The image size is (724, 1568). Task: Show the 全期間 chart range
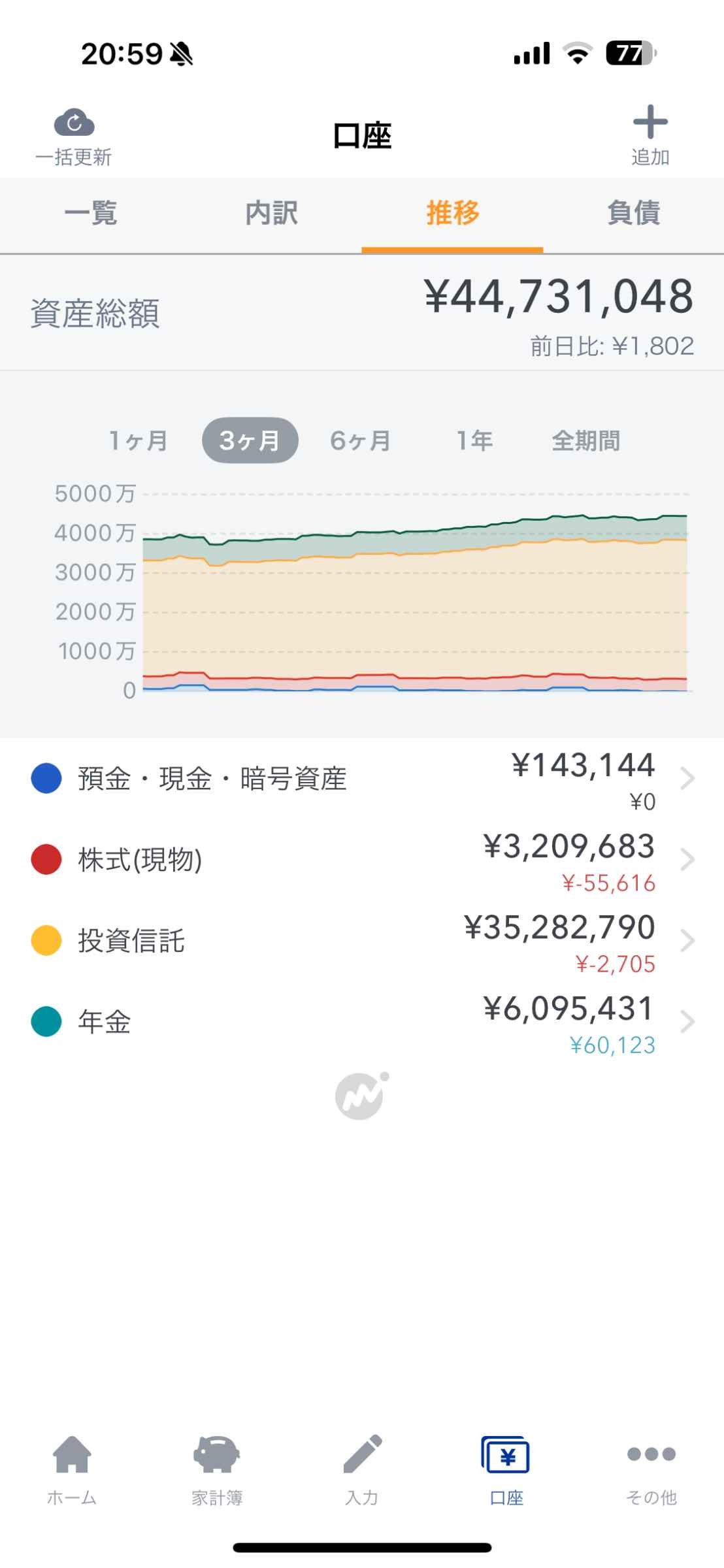pos(586,441)
